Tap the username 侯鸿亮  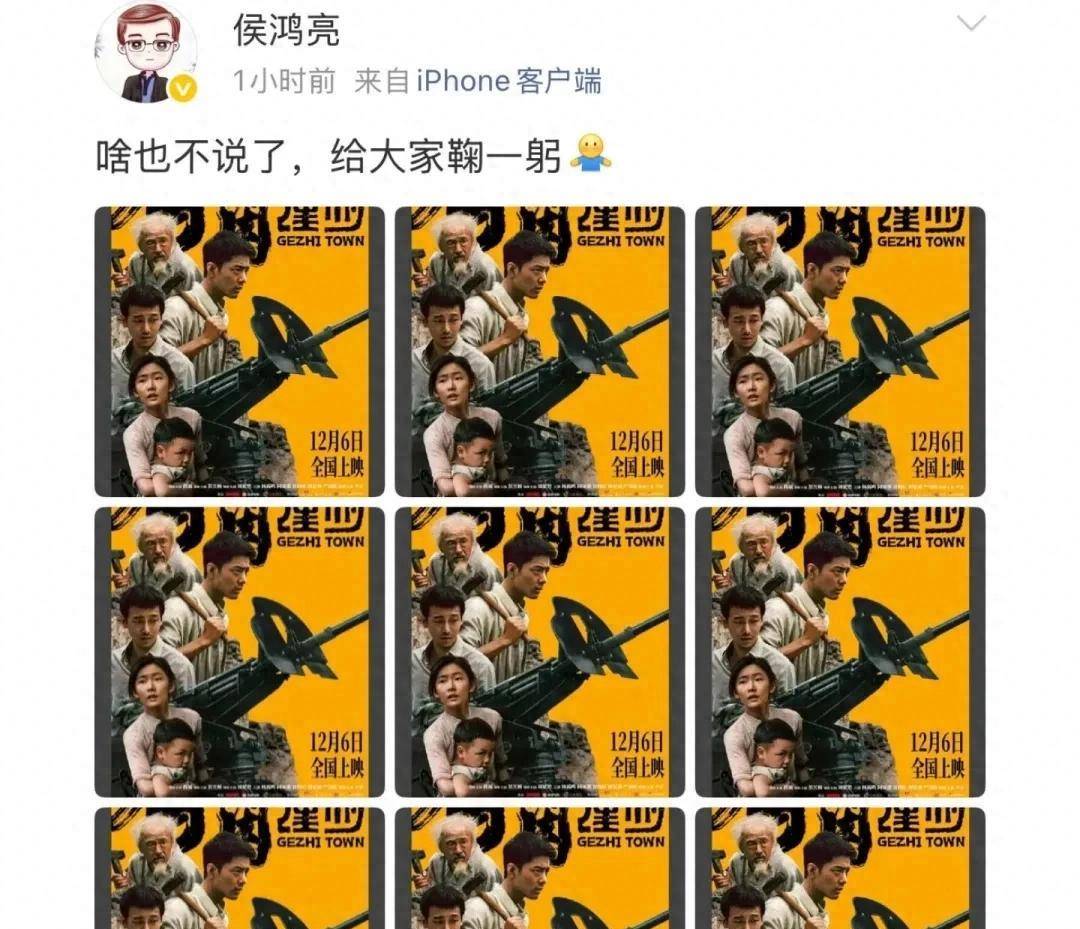(287, 30)
